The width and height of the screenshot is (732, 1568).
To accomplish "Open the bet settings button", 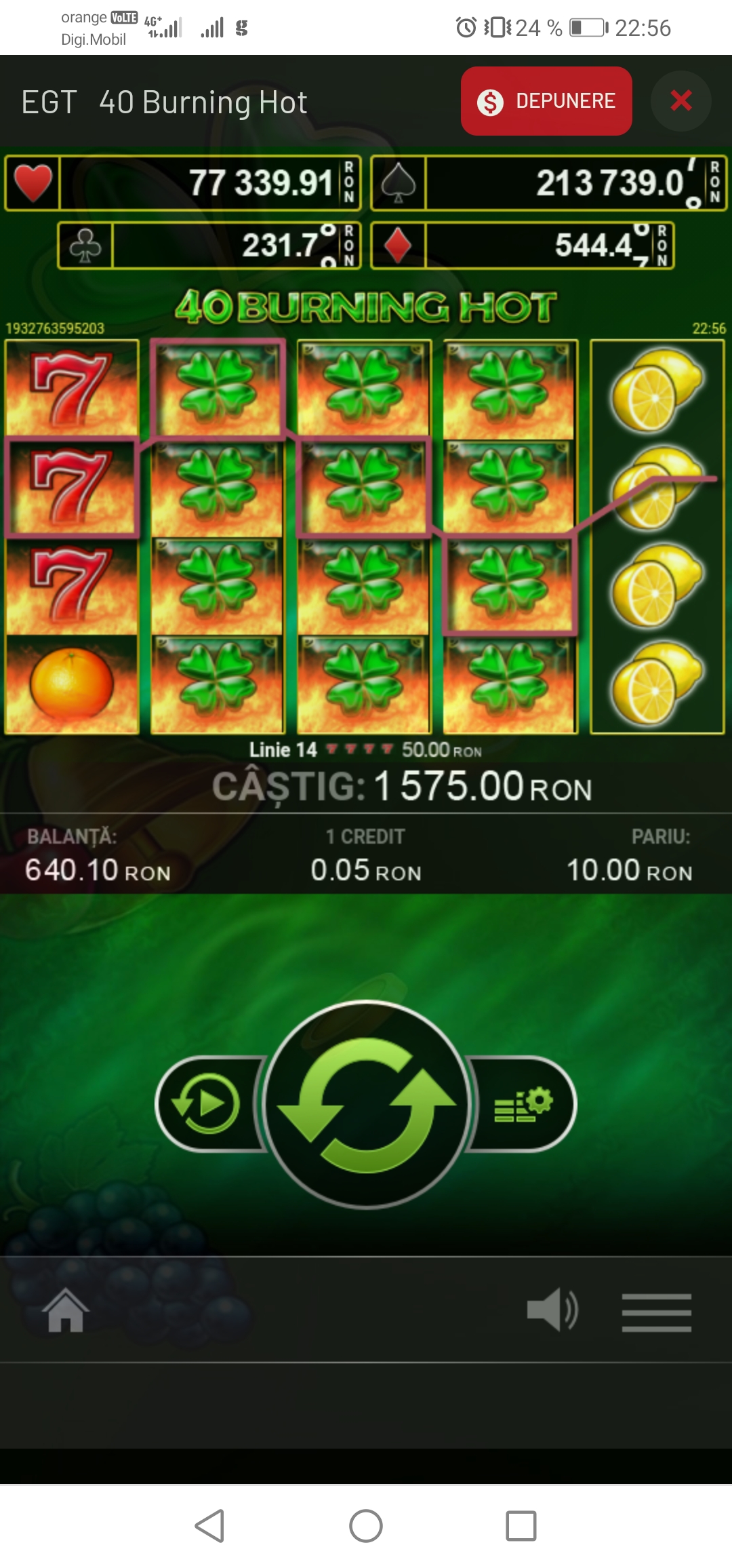I will [x=524, y=1104].
